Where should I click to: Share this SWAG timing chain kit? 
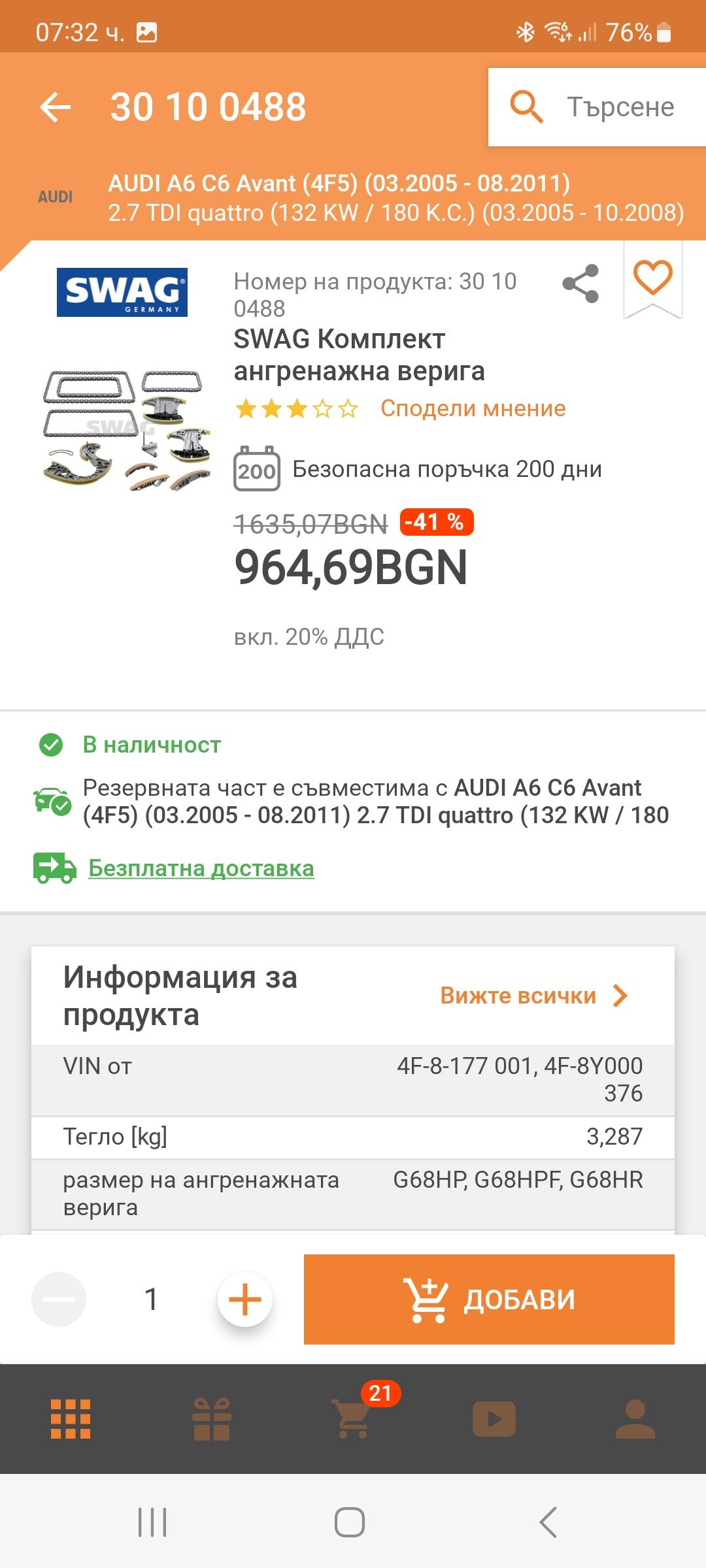[580, 284]
